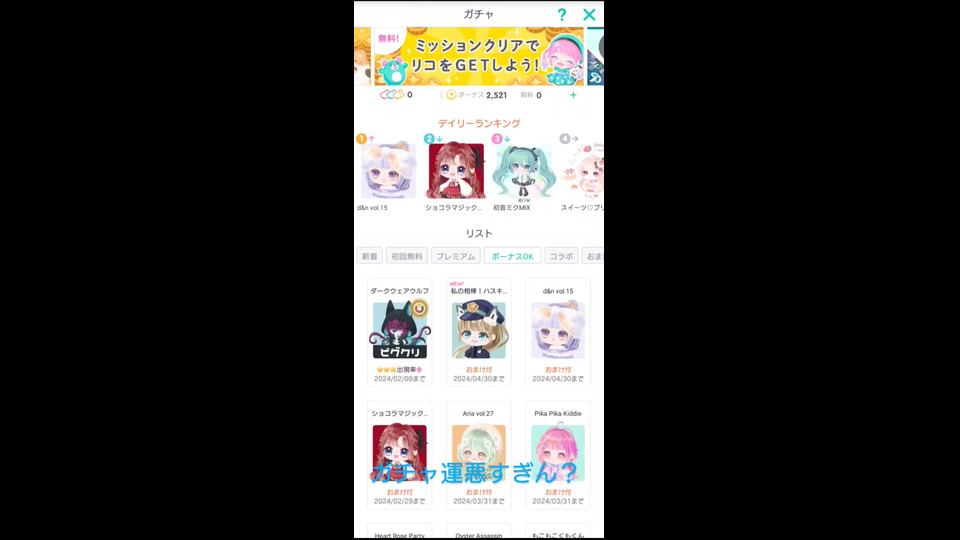Select the 初回無料 filter chip

(407, 256)
